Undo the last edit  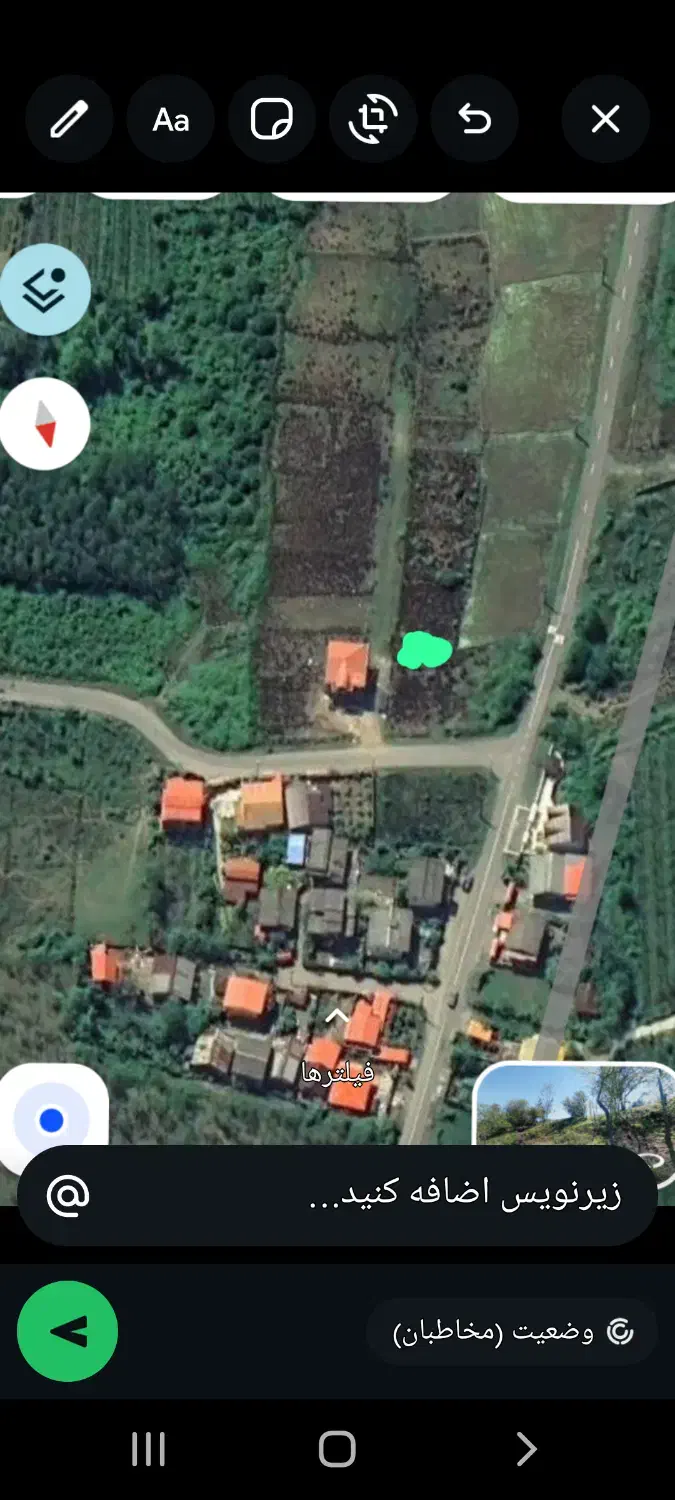point(475,120)
